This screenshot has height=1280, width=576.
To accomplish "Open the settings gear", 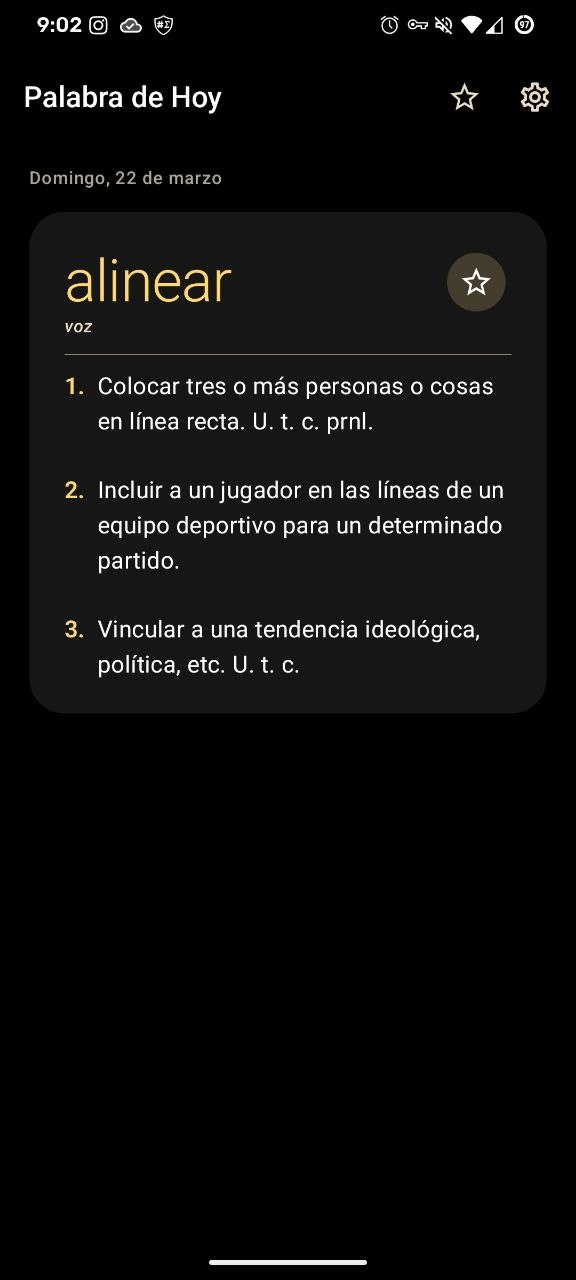I will point(535,97).
